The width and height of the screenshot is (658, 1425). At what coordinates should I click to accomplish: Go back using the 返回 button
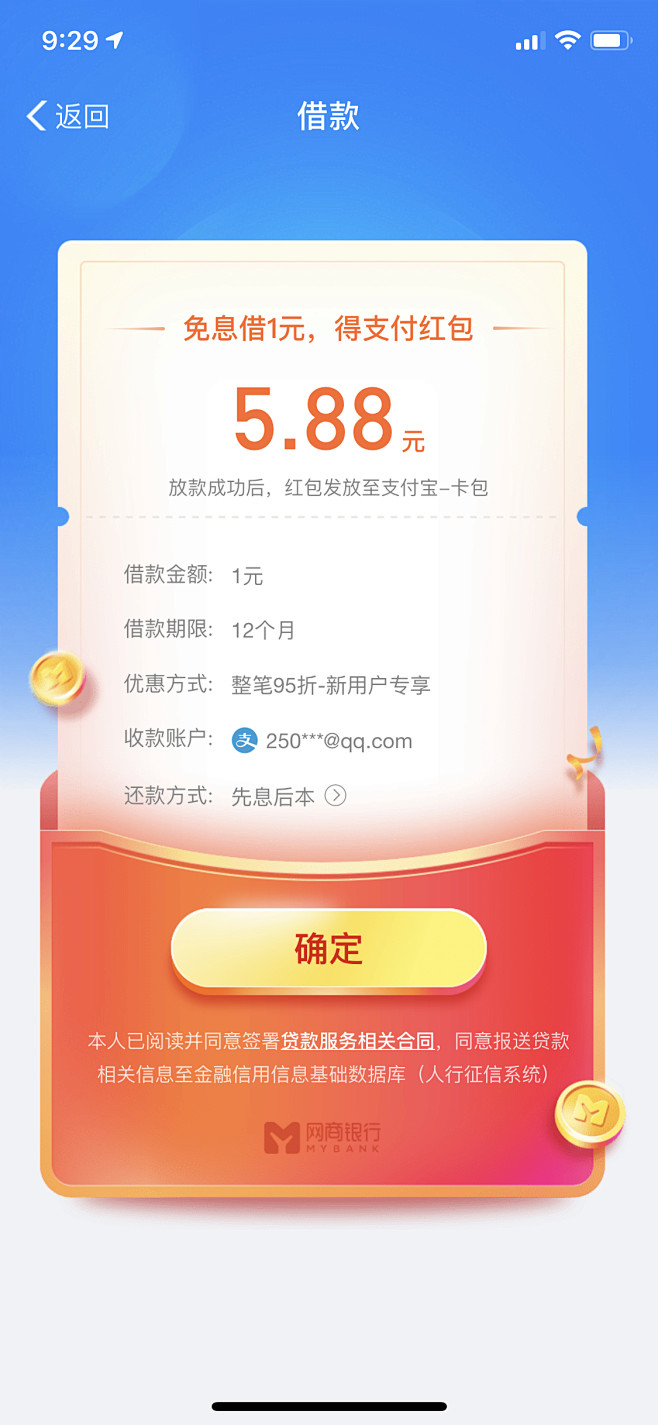(x=67, y=116)
